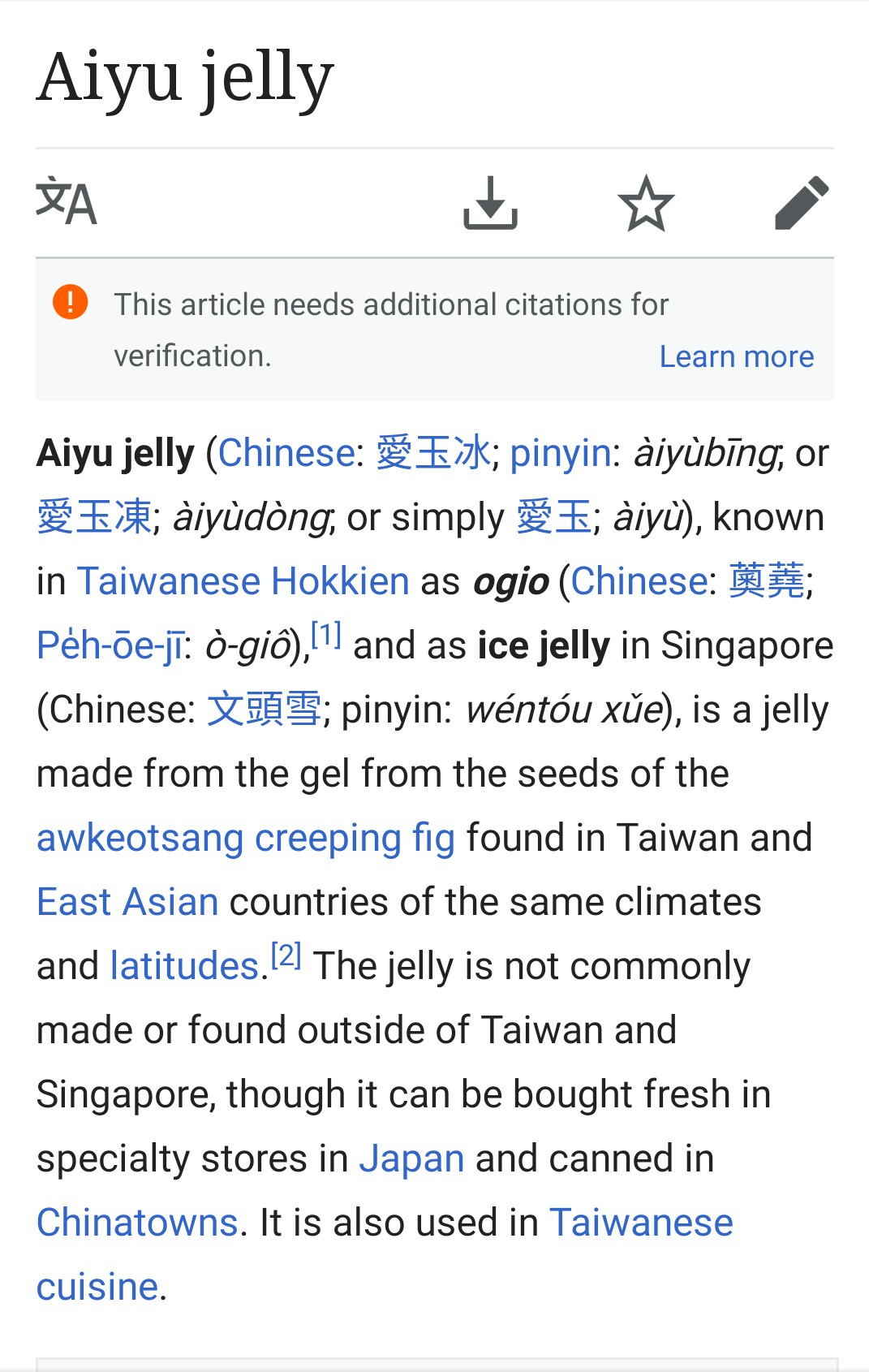Tap Learn more about citations notice

[736, 356]
